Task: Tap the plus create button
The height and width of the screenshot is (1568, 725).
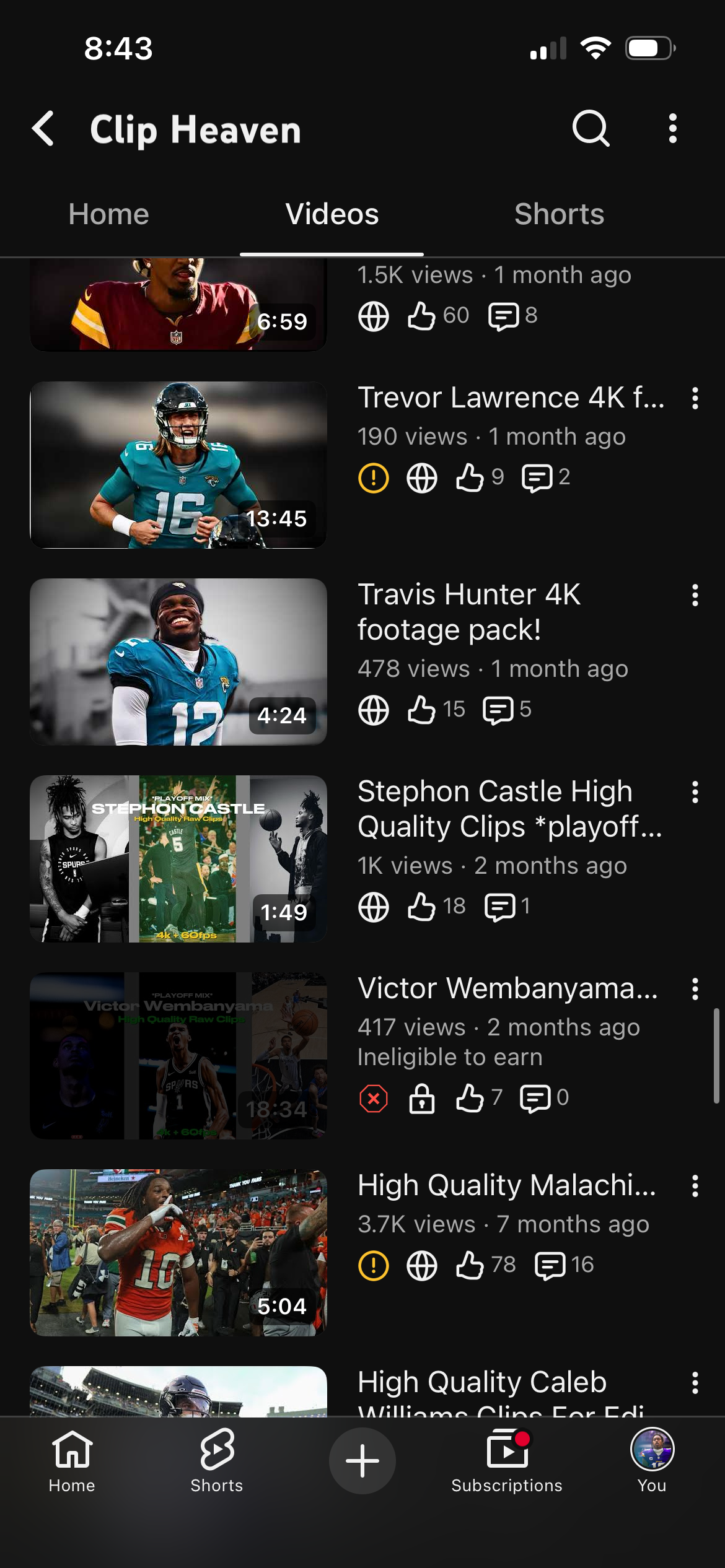Action: pos(362,1460)
